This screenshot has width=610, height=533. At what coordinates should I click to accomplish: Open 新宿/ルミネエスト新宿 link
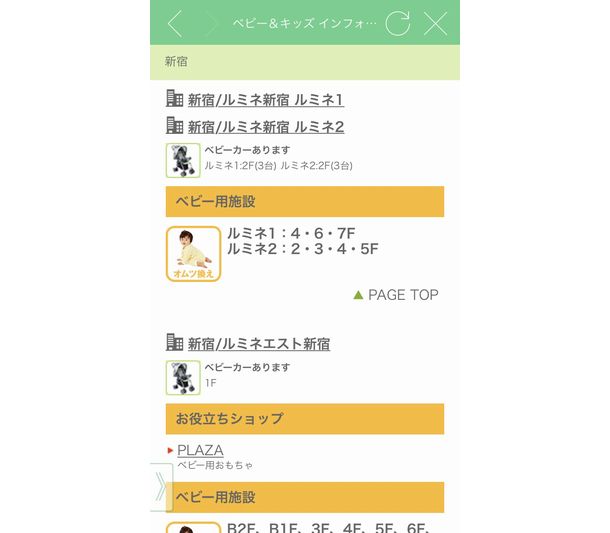258,343
